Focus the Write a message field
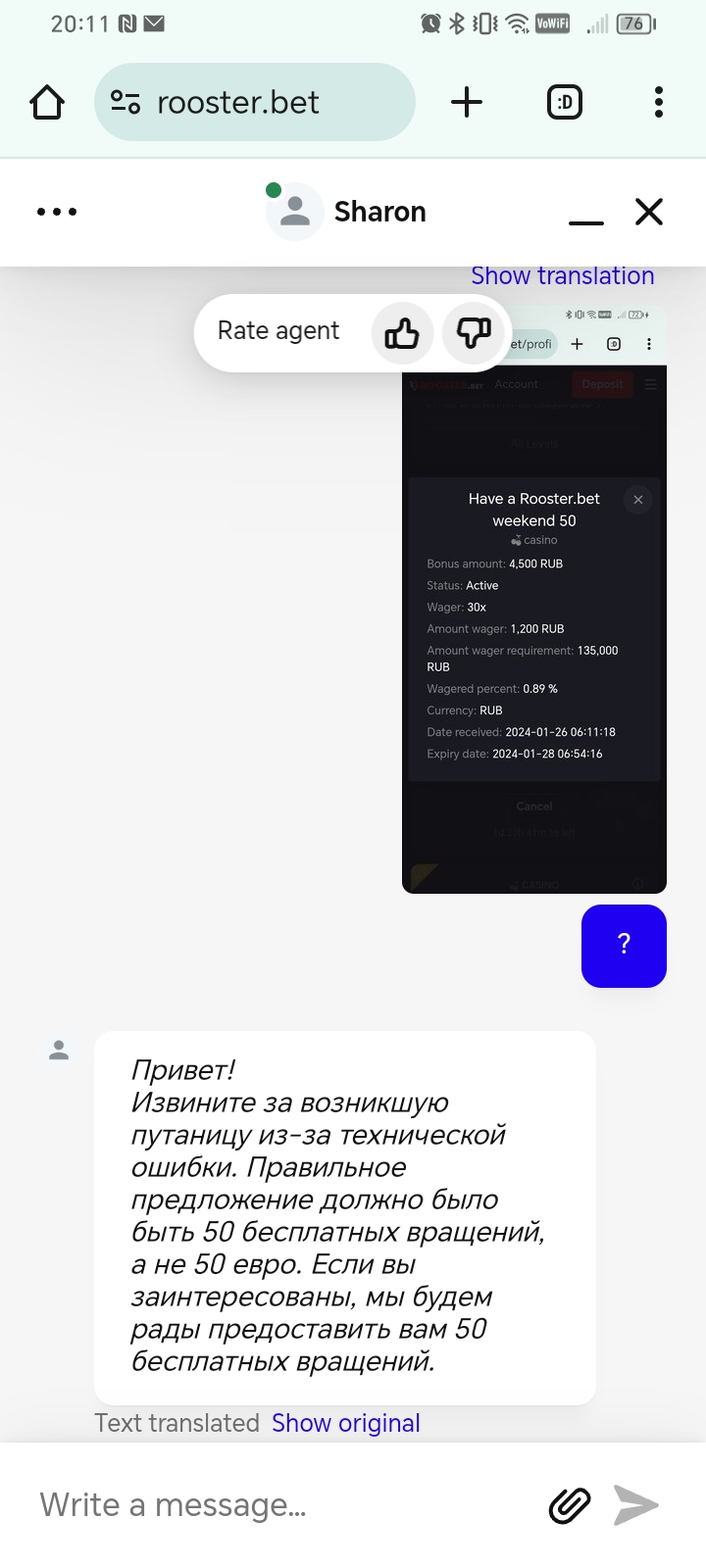706x1568 pixels. [284, 1505]
